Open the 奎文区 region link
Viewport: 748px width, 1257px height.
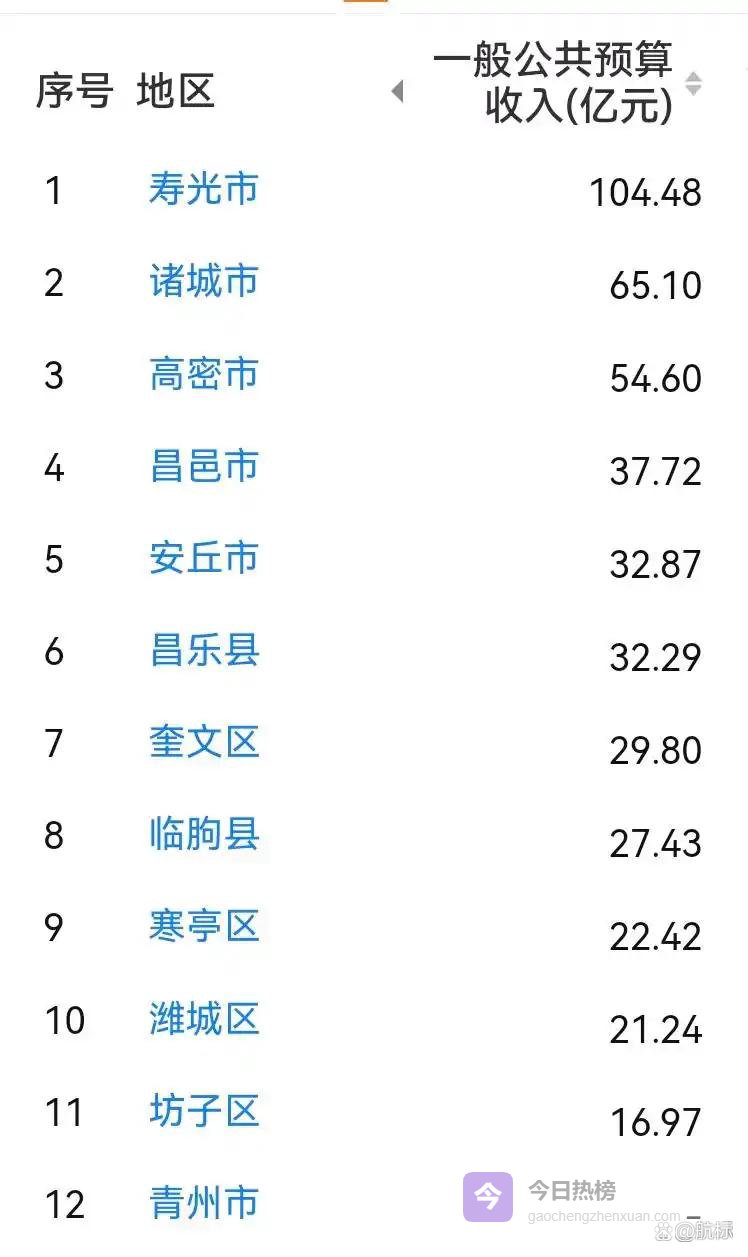(x=204, y=743)
